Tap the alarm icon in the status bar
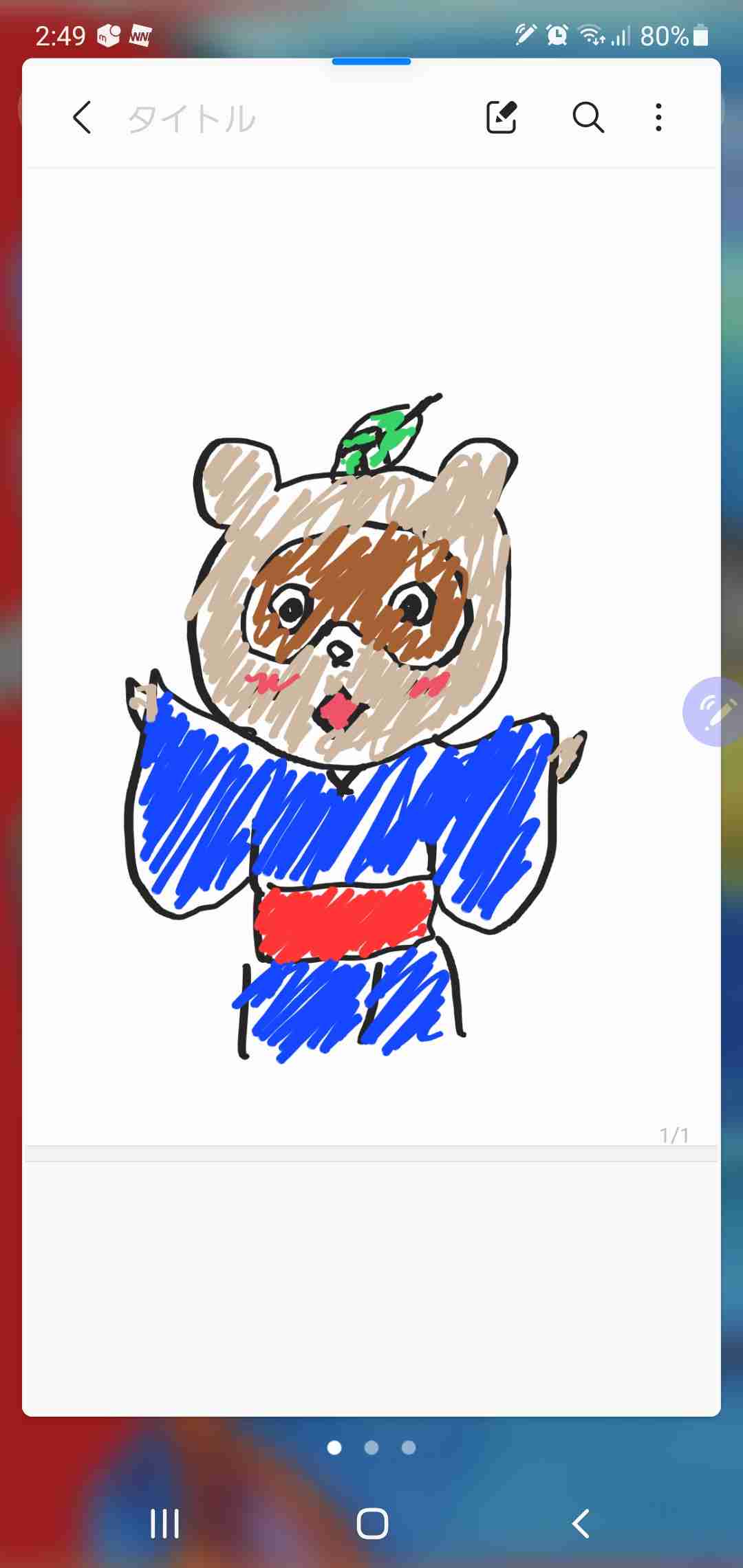The image size is (743, 1568). coord(557,34)
